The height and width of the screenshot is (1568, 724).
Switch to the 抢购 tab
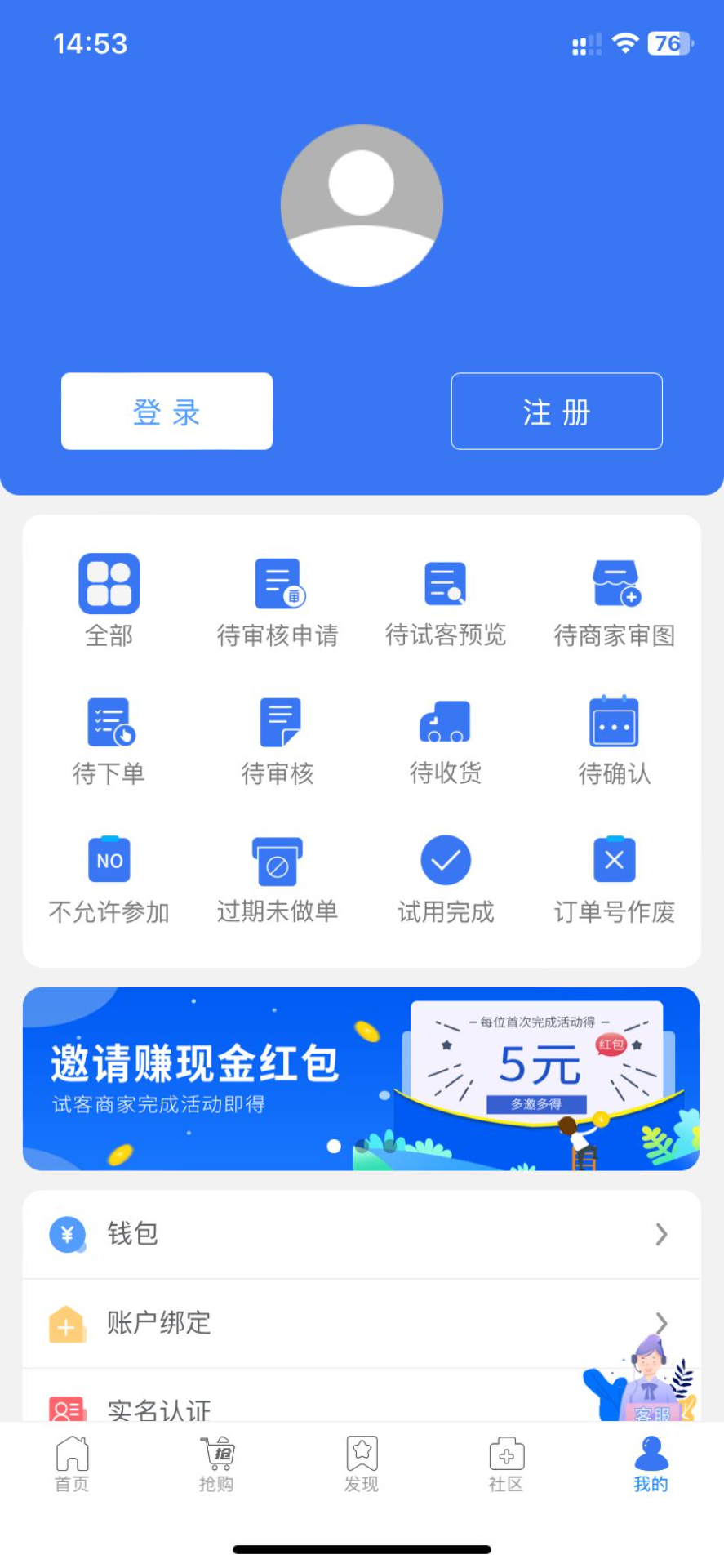(216, 1464)
